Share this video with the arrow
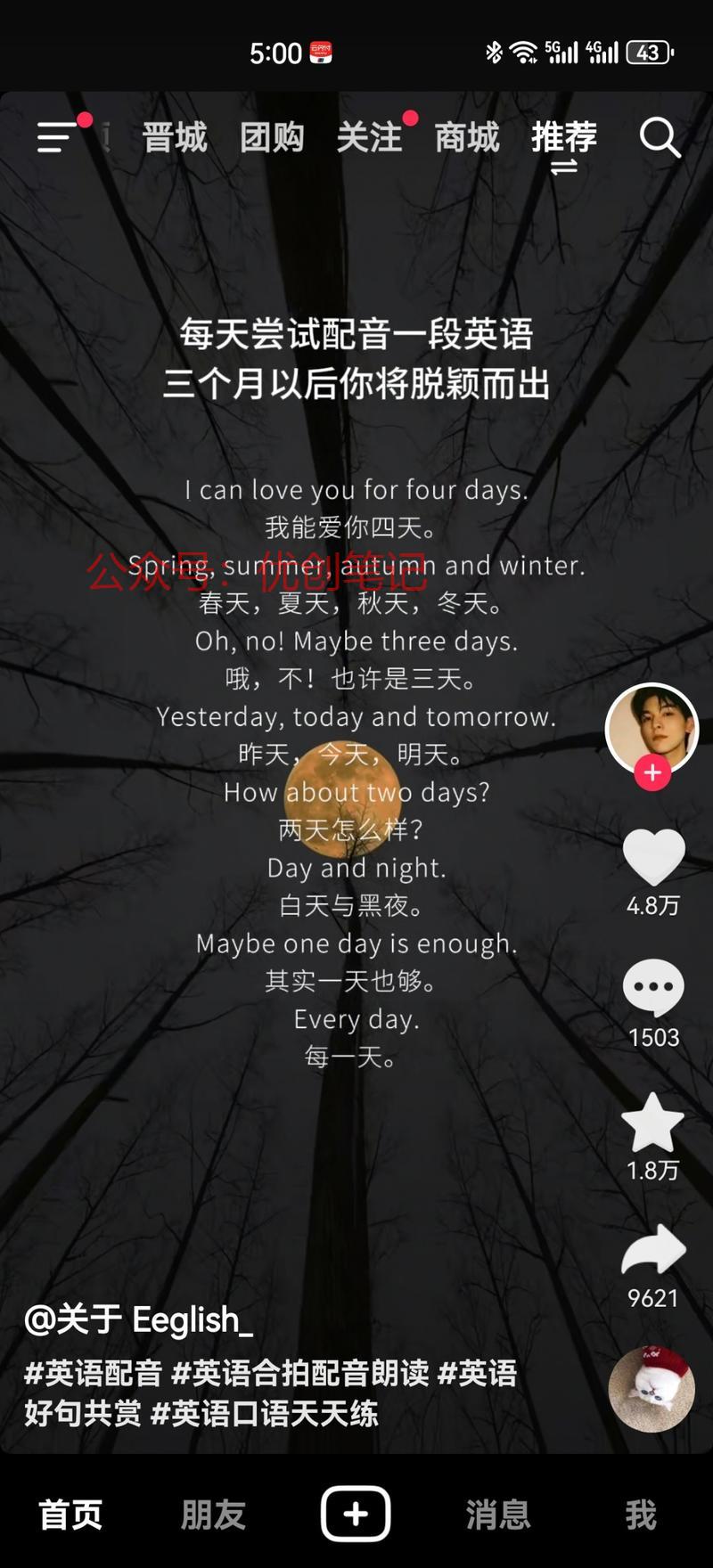Screen dimensions: 713x1568 click(653, 1251)
